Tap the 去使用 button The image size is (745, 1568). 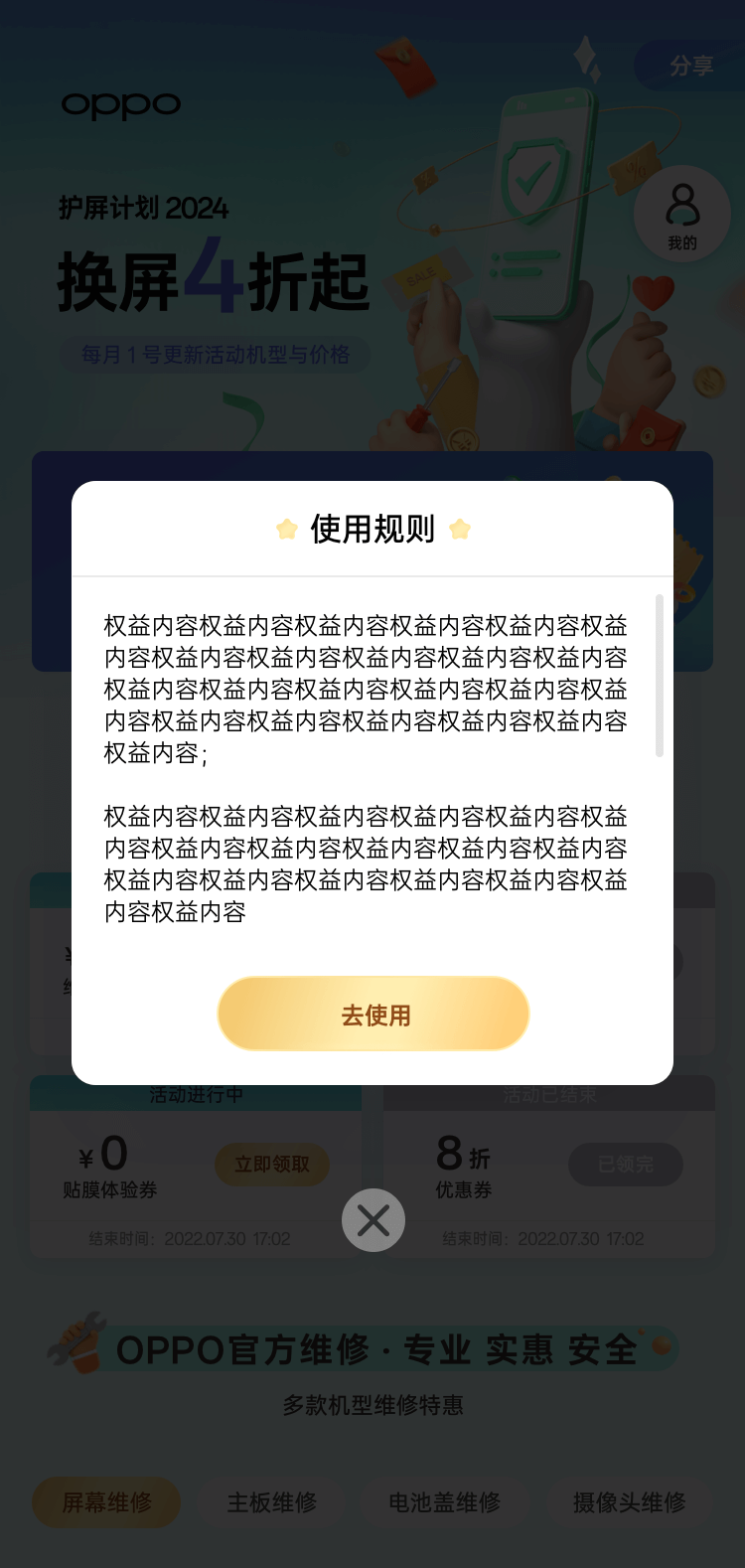click(x=373, y=1014)
